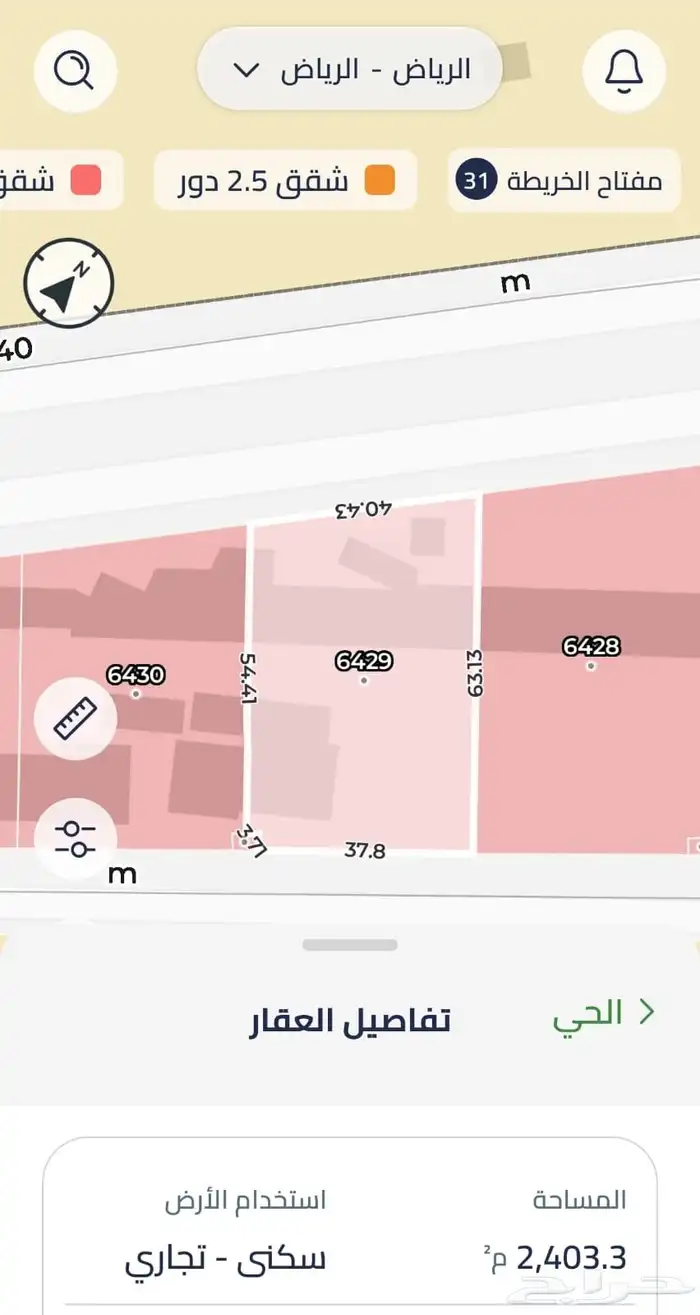Activate the ruler measurement tool
This screenshot has width=700, height=1315.
coord(75,717)
